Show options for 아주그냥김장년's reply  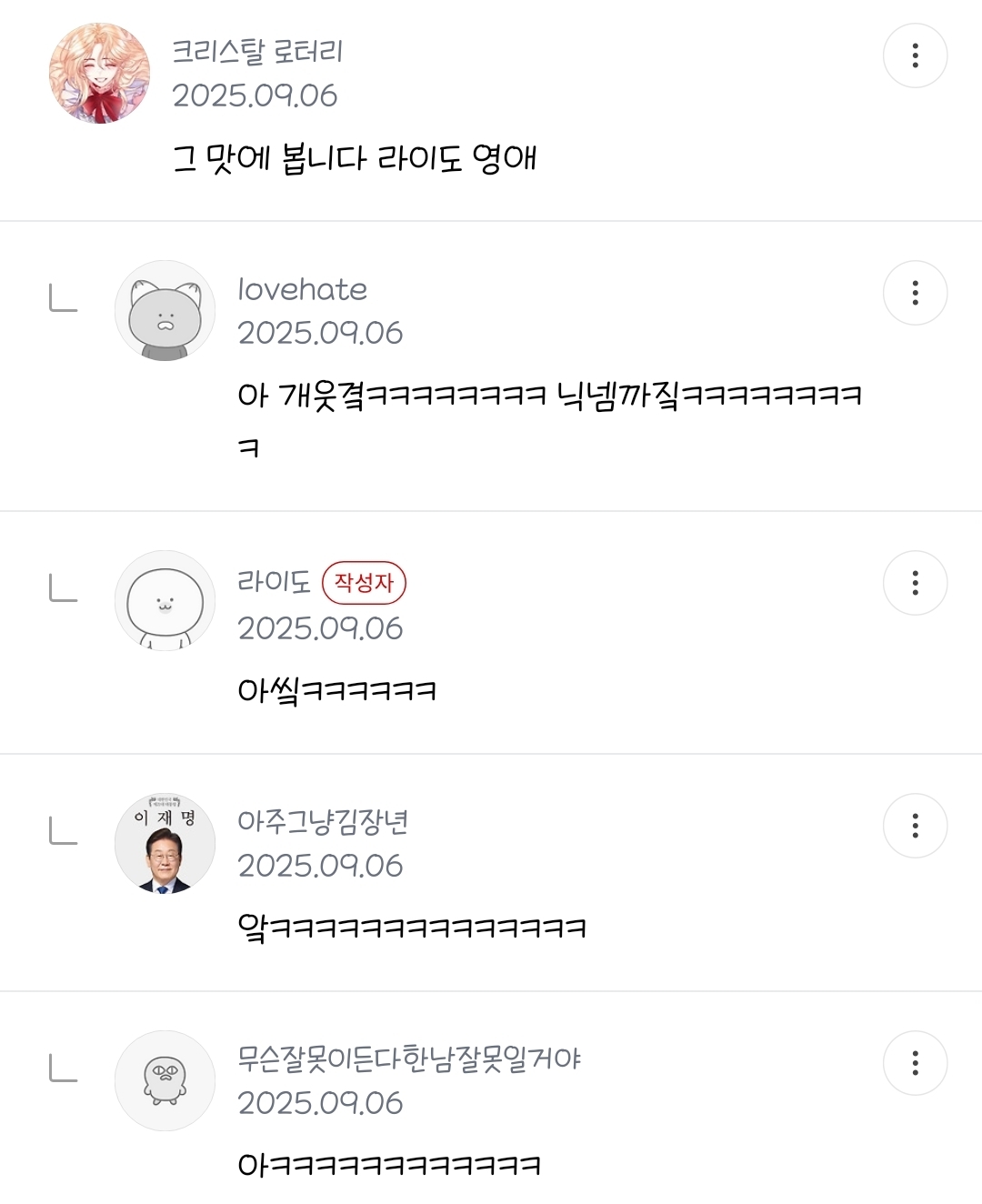click(x=915, y=826)
